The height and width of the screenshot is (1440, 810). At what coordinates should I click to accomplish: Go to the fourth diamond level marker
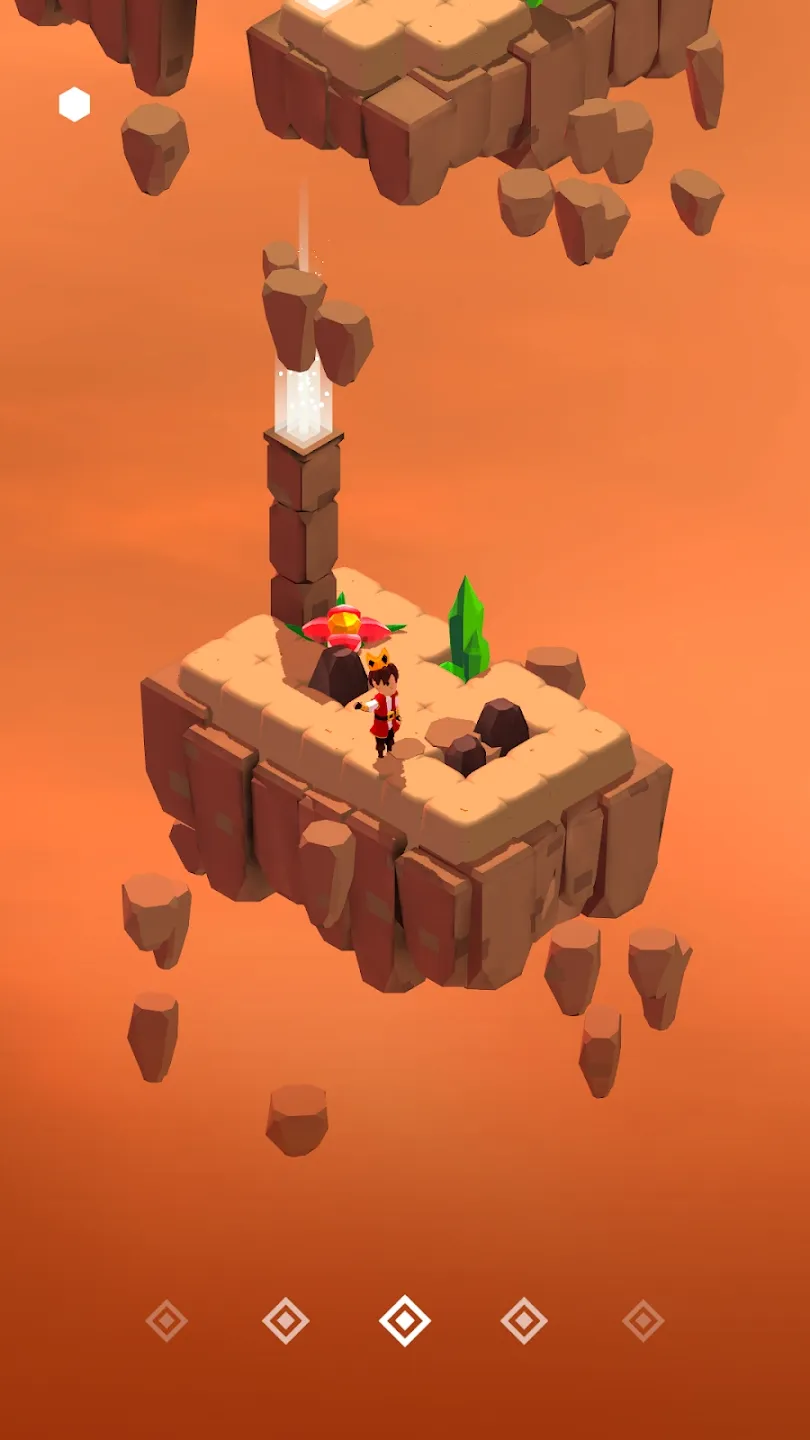coord(524,1321)
